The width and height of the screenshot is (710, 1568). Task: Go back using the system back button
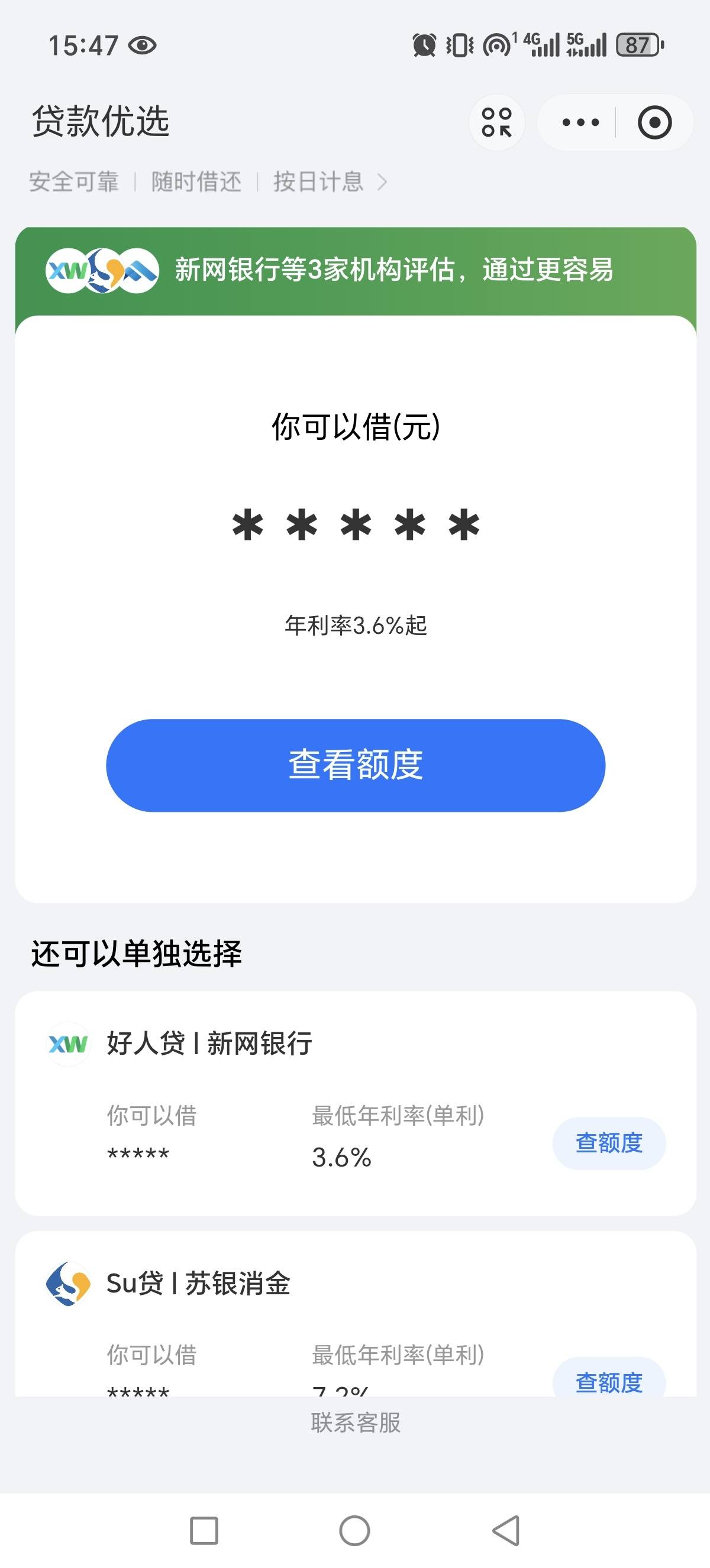506,1530
